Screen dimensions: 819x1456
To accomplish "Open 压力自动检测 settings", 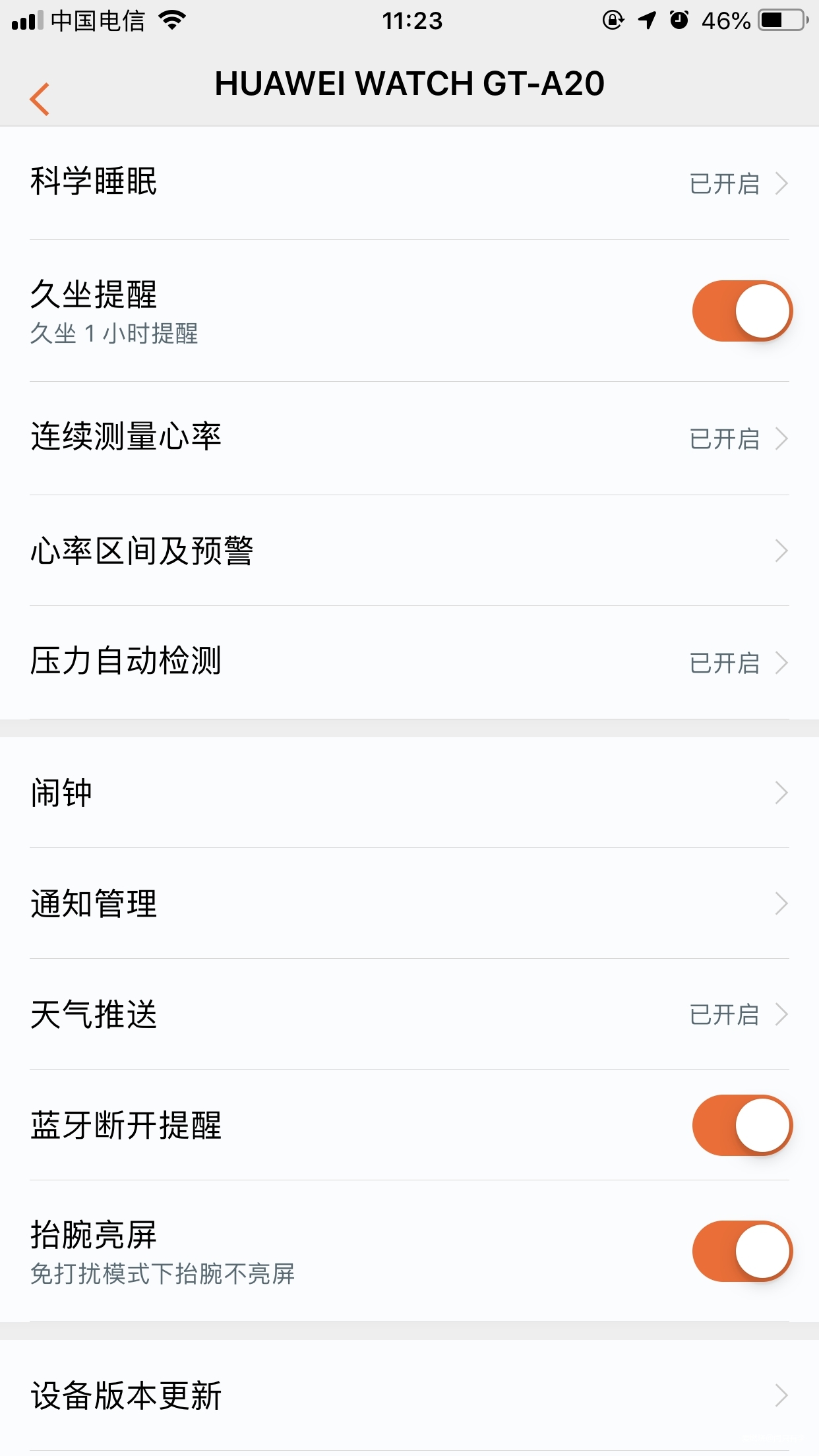I will [x=409, y=661].
